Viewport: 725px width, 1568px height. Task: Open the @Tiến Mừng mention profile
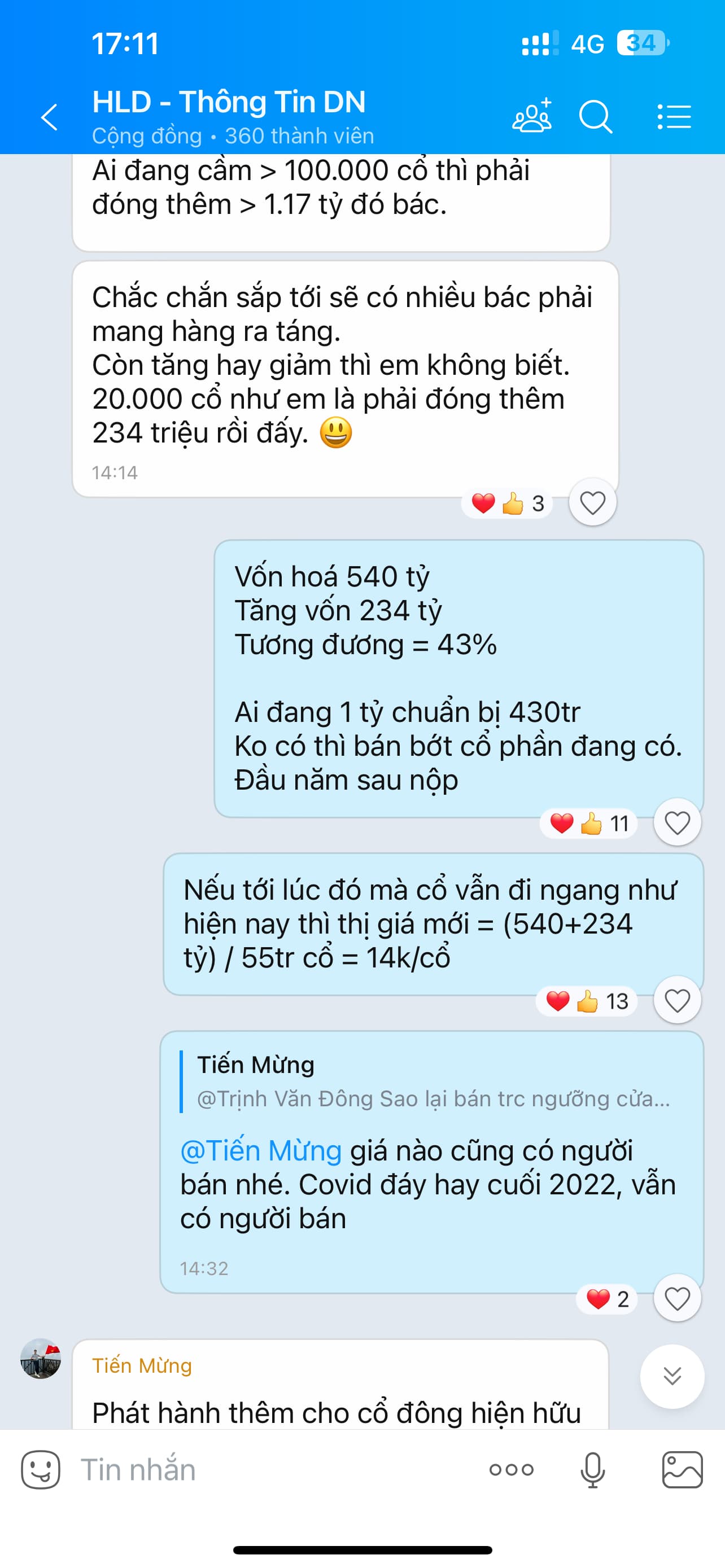pyautogui.click(x=261, y=1151)
